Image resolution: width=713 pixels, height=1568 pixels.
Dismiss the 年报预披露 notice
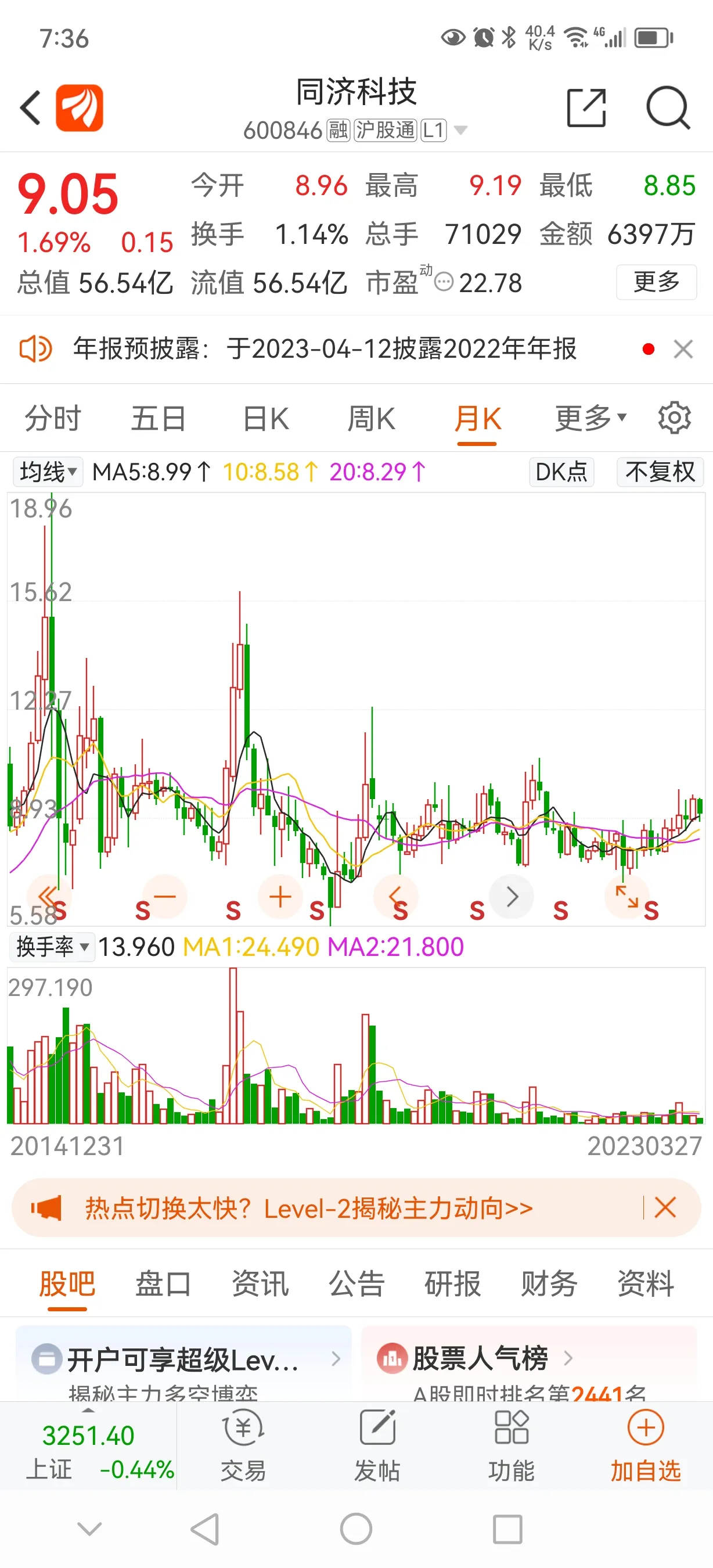pos(683,350)
